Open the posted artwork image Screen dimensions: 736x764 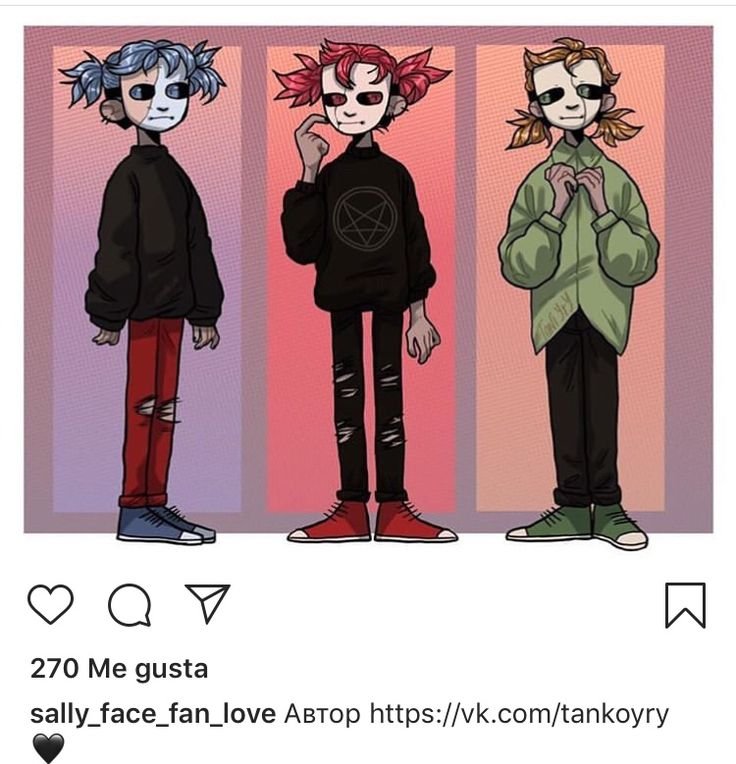(x=368, y=280)
